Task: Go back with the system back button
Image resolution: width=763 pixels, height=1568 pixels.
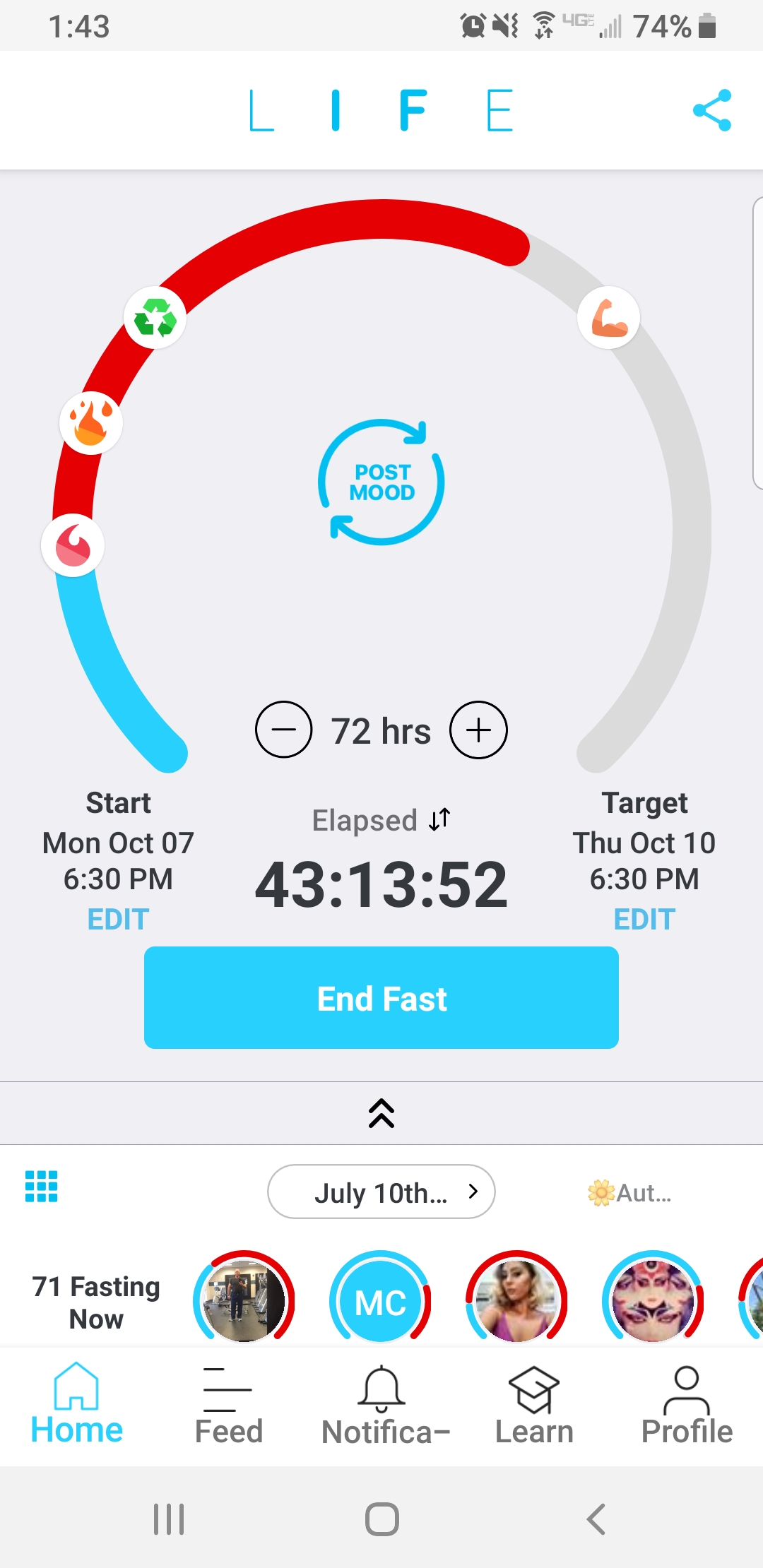Action: [596, 1519]
